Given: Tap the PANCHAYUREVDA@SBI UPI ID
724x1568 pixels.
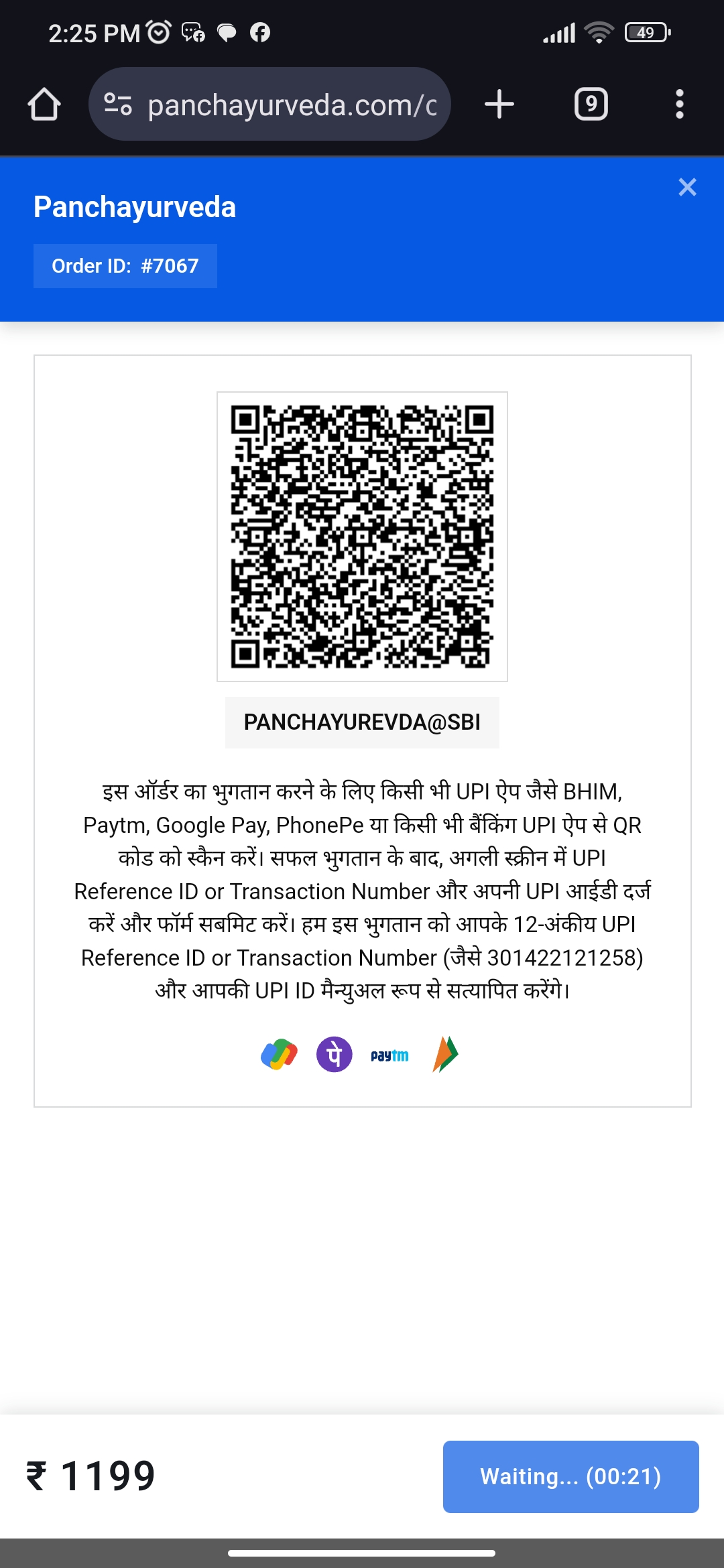Looking at the screenshot, I should [x=362, y=722].
